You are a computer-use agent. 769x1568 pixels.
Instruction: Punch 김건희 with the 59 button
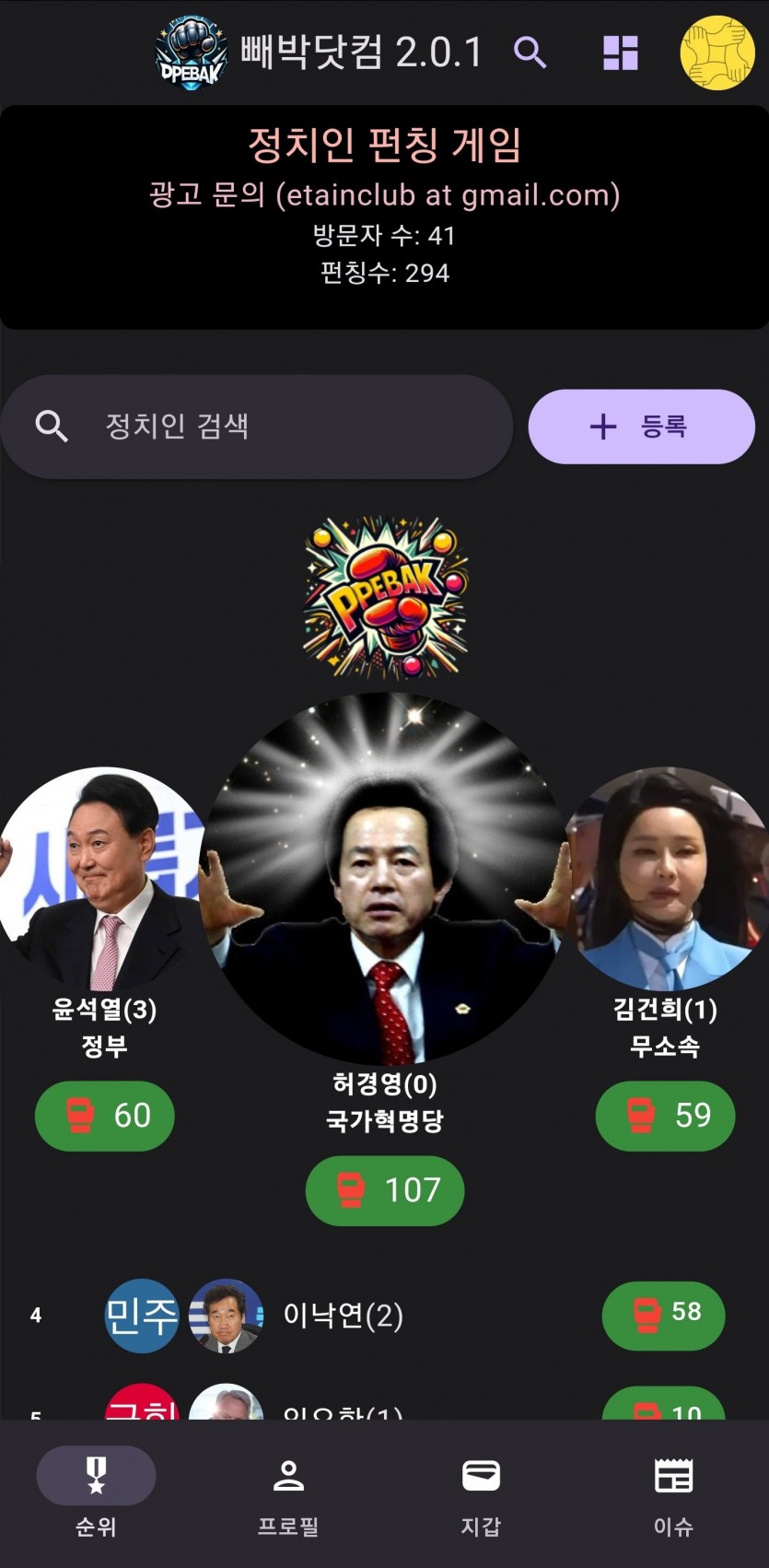(x=665, y=1116)
